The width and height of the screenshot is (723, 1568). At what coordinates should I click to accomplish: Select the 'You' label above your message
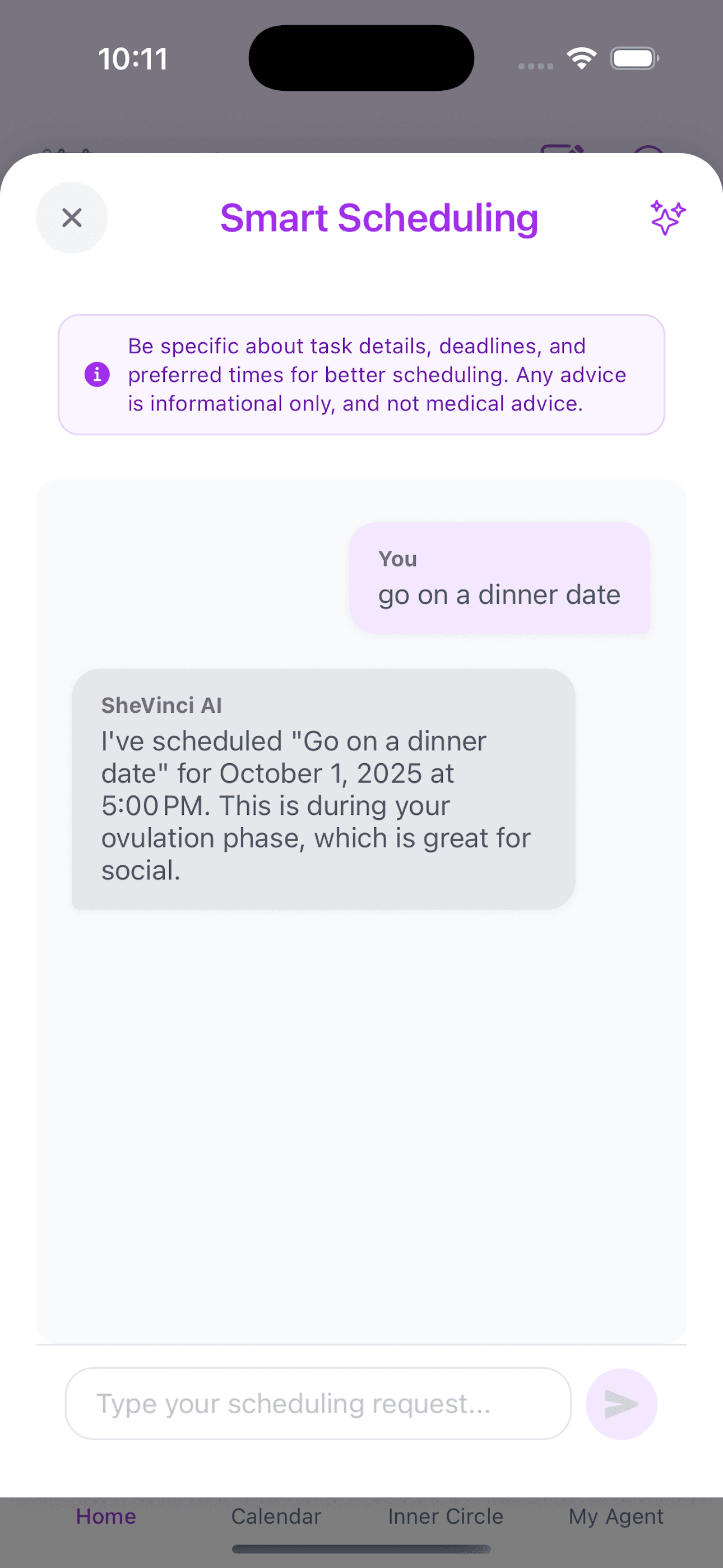[396, 559]
